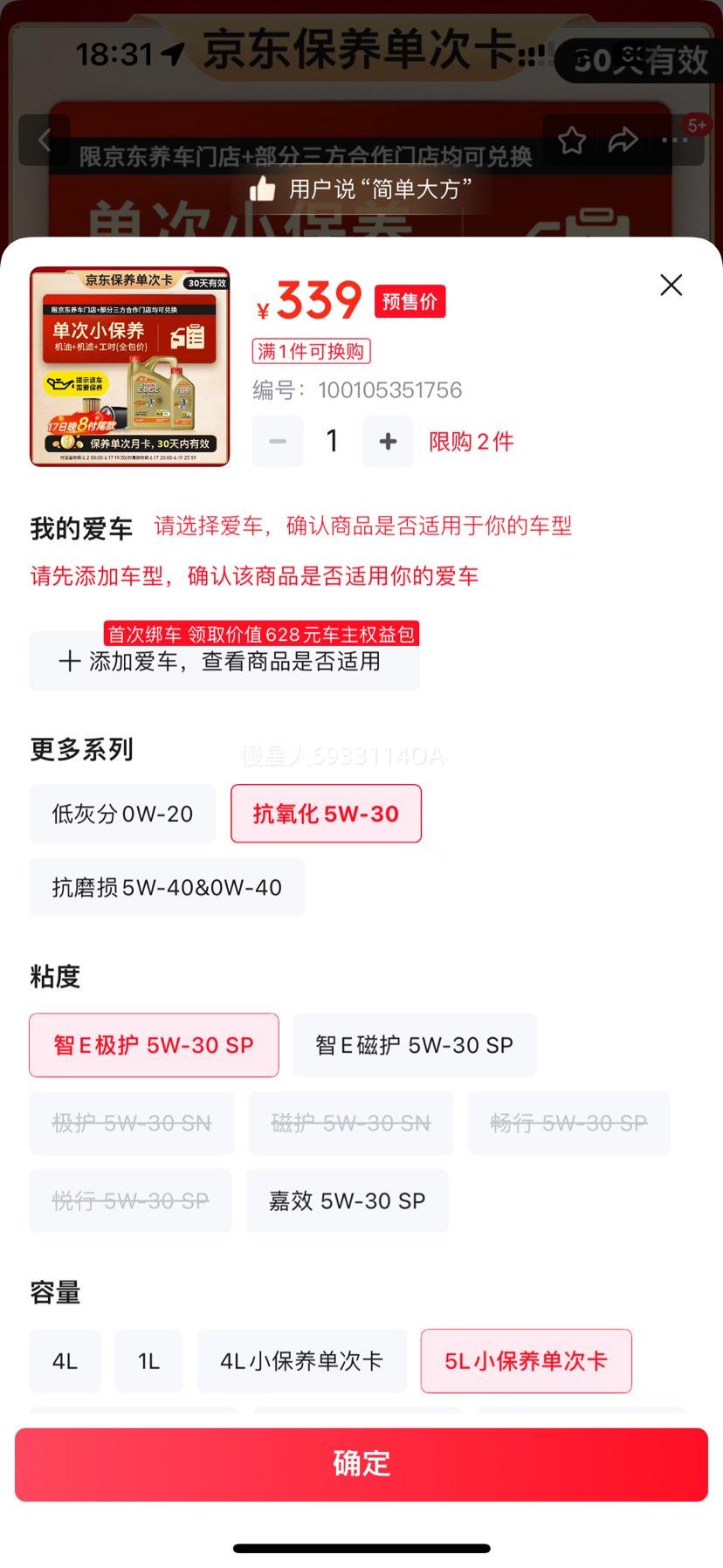The width and height of the screenshot is (723, 1568).
Task: Choose 5L小保养单次卡 capacity
Action: coord(526,1361)
